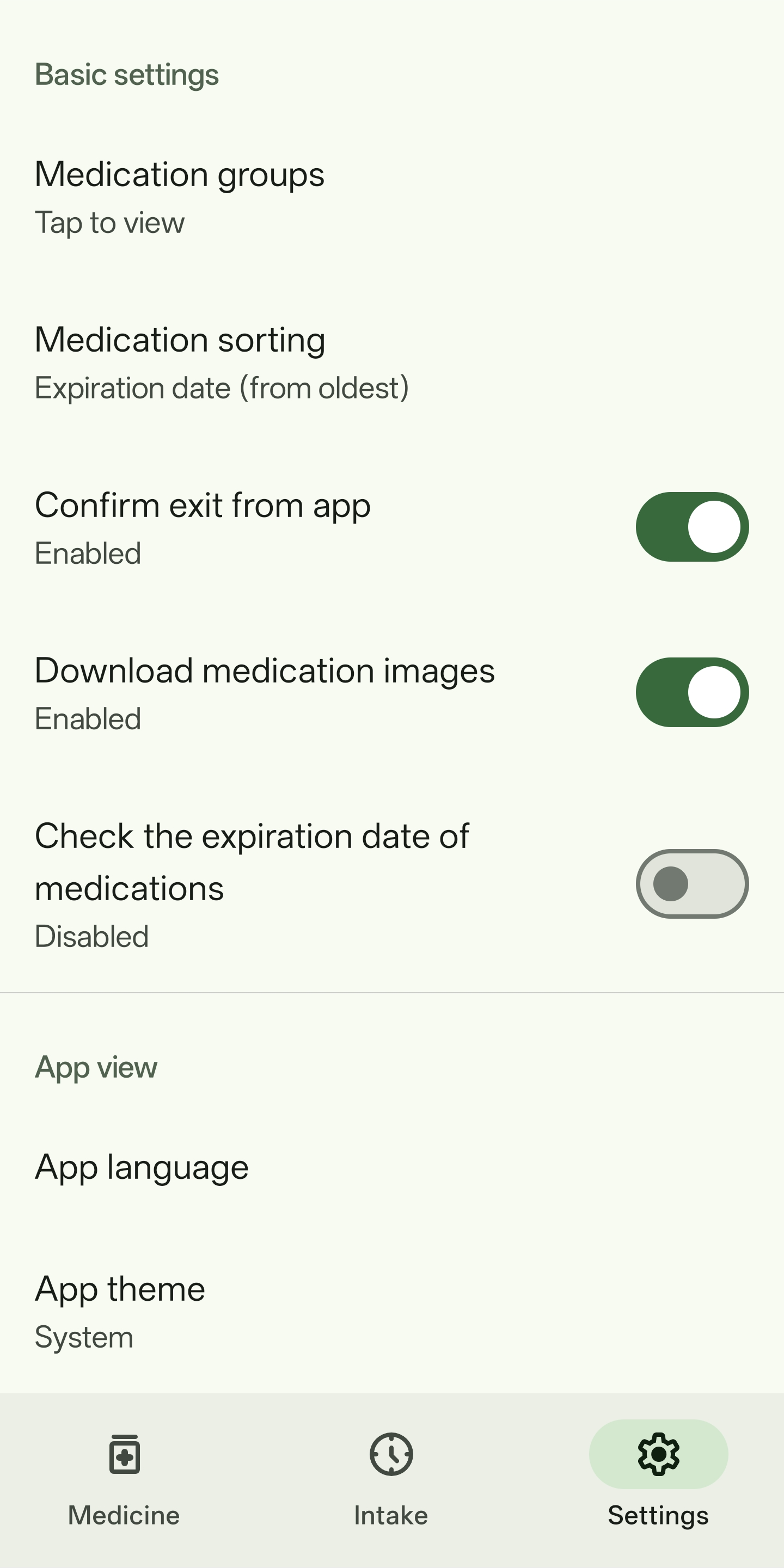Enable Check the expiration date of medications
784x1568 pixels.
click(691, 884)
